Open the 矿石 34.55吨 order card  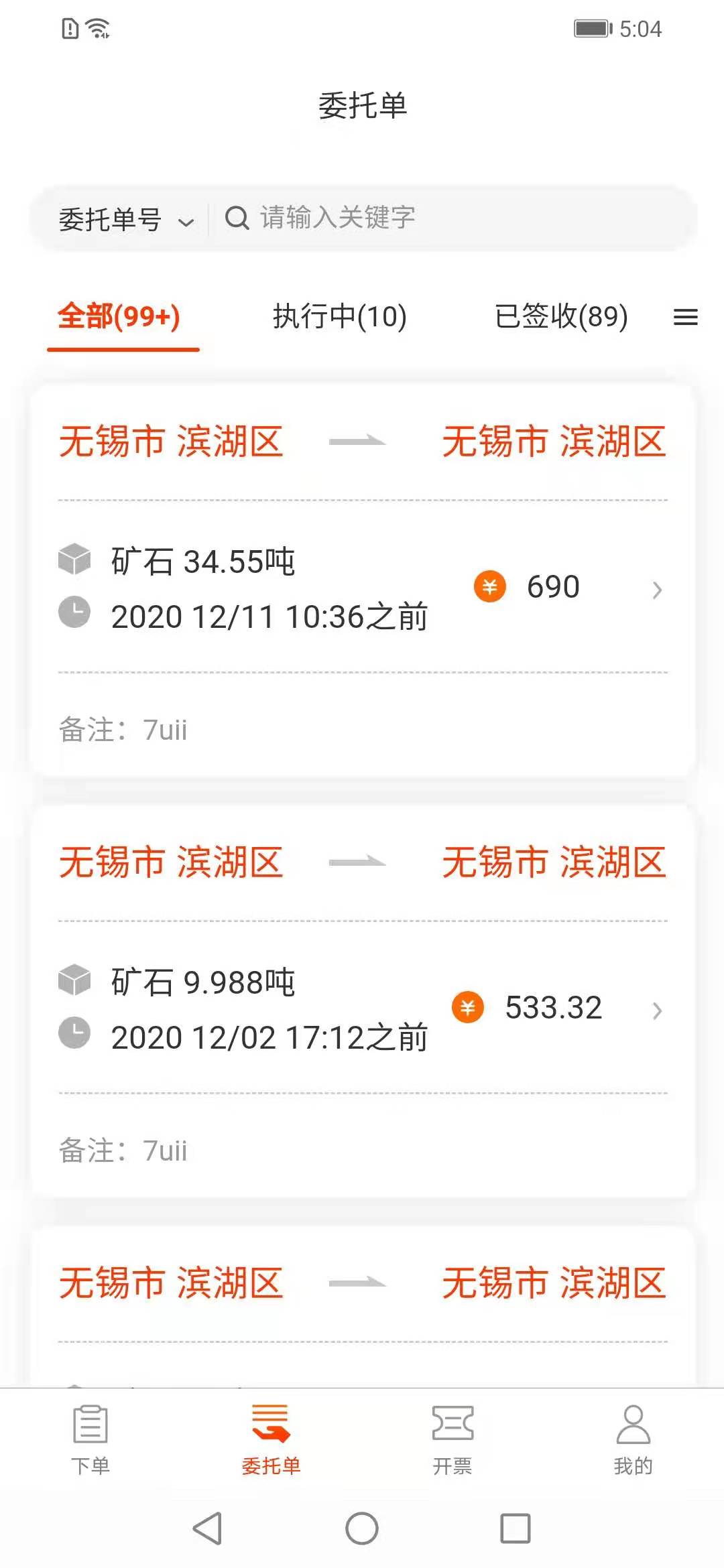(363, 580)
